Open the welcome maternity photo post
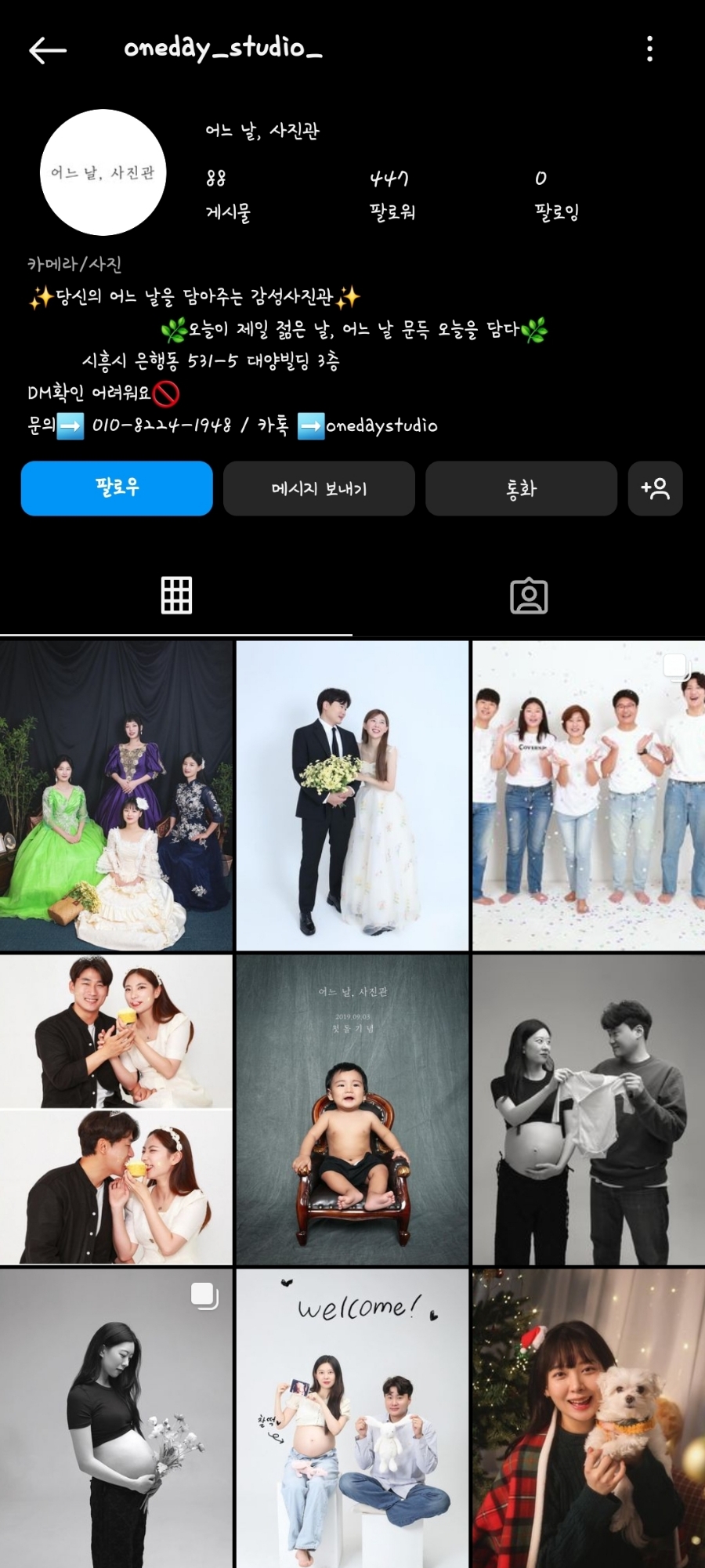Image resolution: width=705 pixels, height=1568 pixels. [x=352, y=1418]
